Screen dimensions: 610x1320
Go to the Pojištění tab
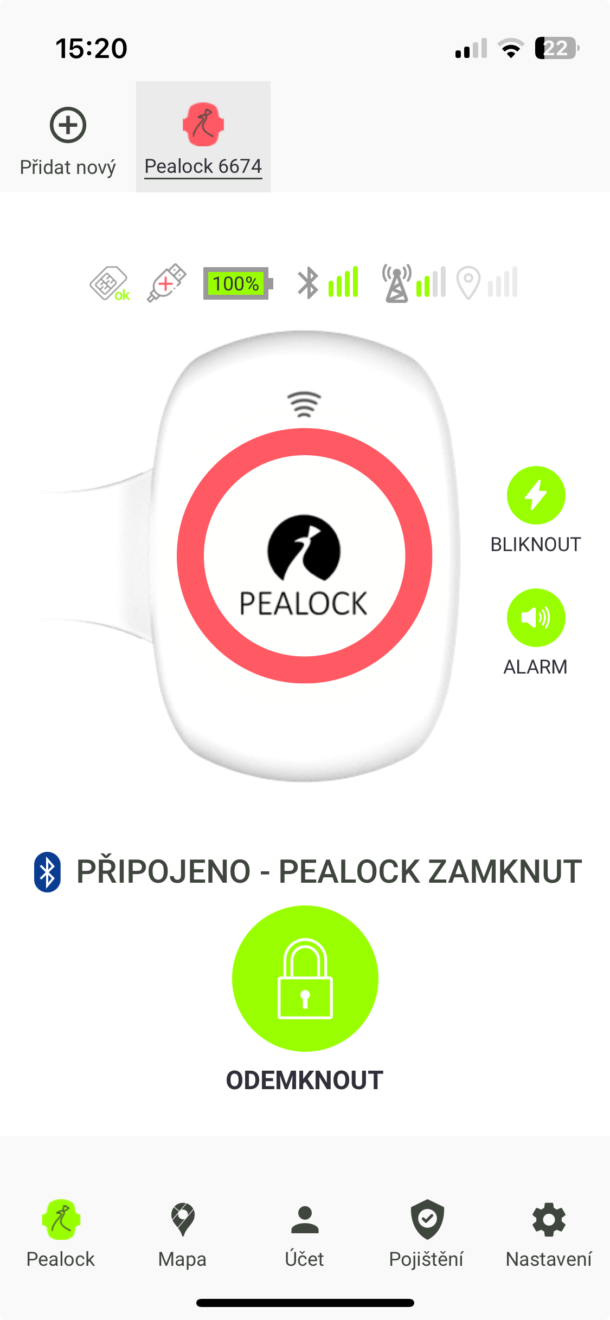(426, 1234)
